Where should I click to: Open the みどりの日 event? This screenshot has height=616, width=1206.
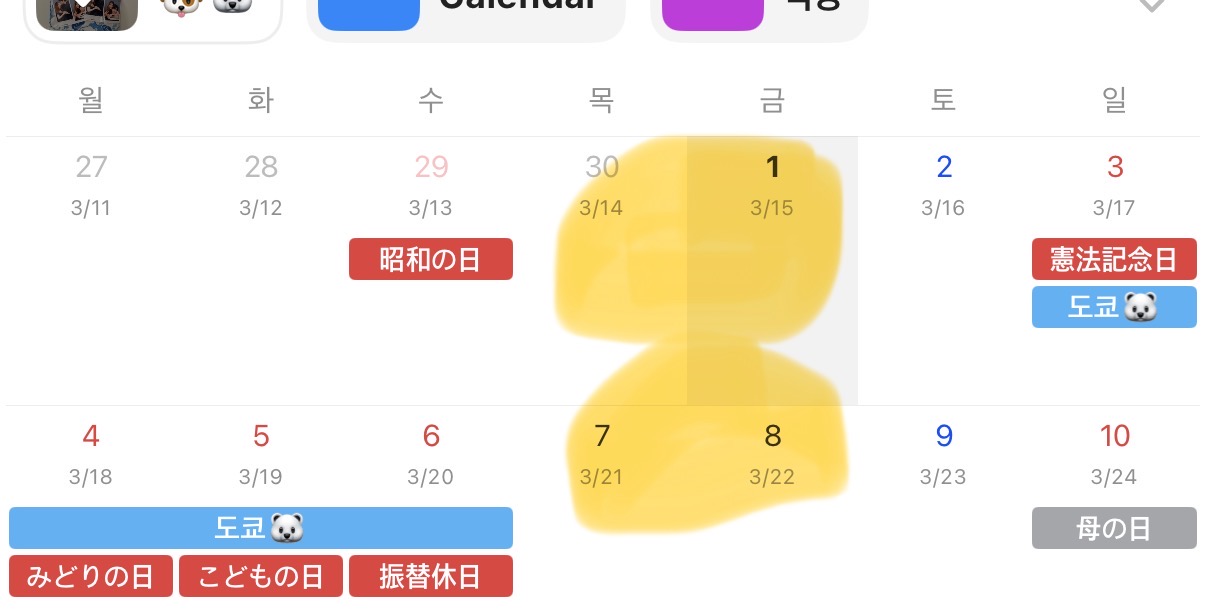click(x=91, y=576)
